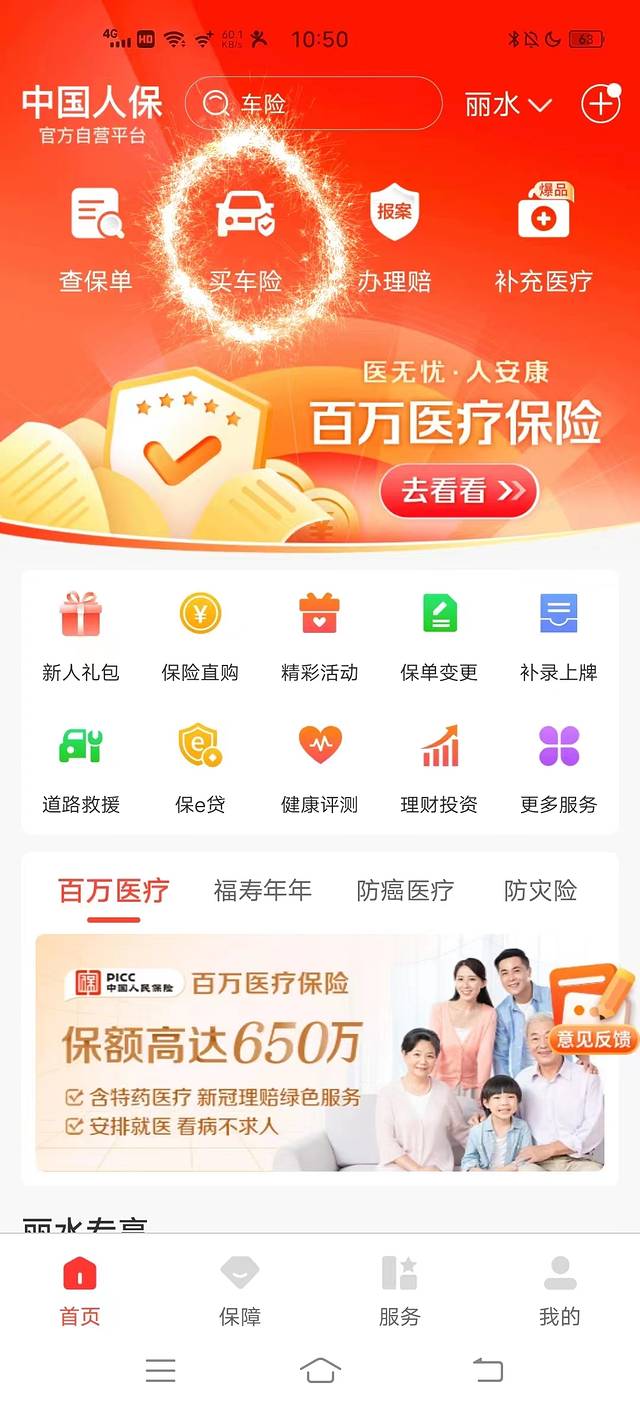
Task: Open 更多服务 more services
Action: (558, 768)
